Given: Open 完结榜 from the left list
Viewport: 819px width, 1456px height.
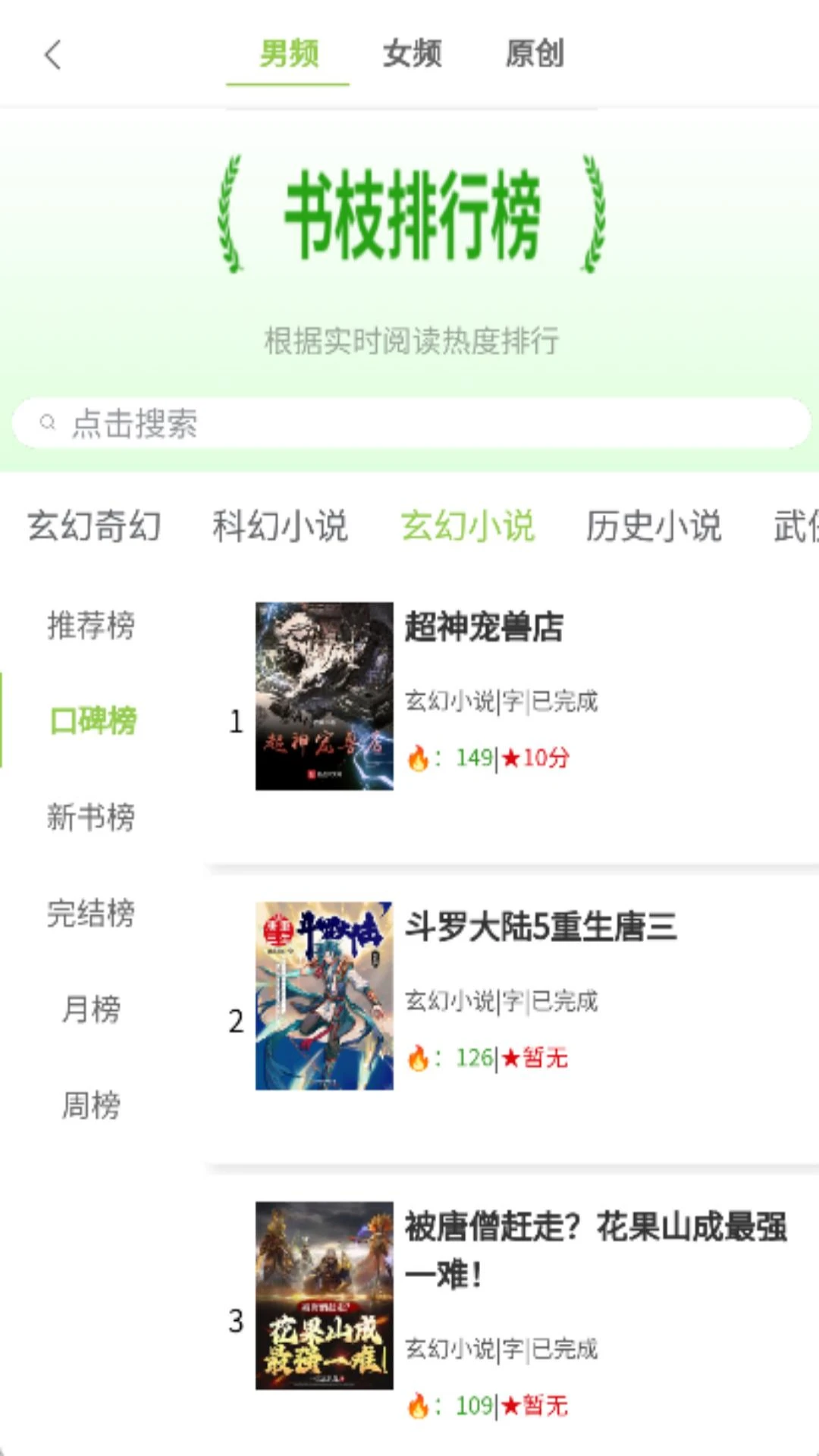Looking at the screenshot, I should pyautogui.click(x=92, y=914).
